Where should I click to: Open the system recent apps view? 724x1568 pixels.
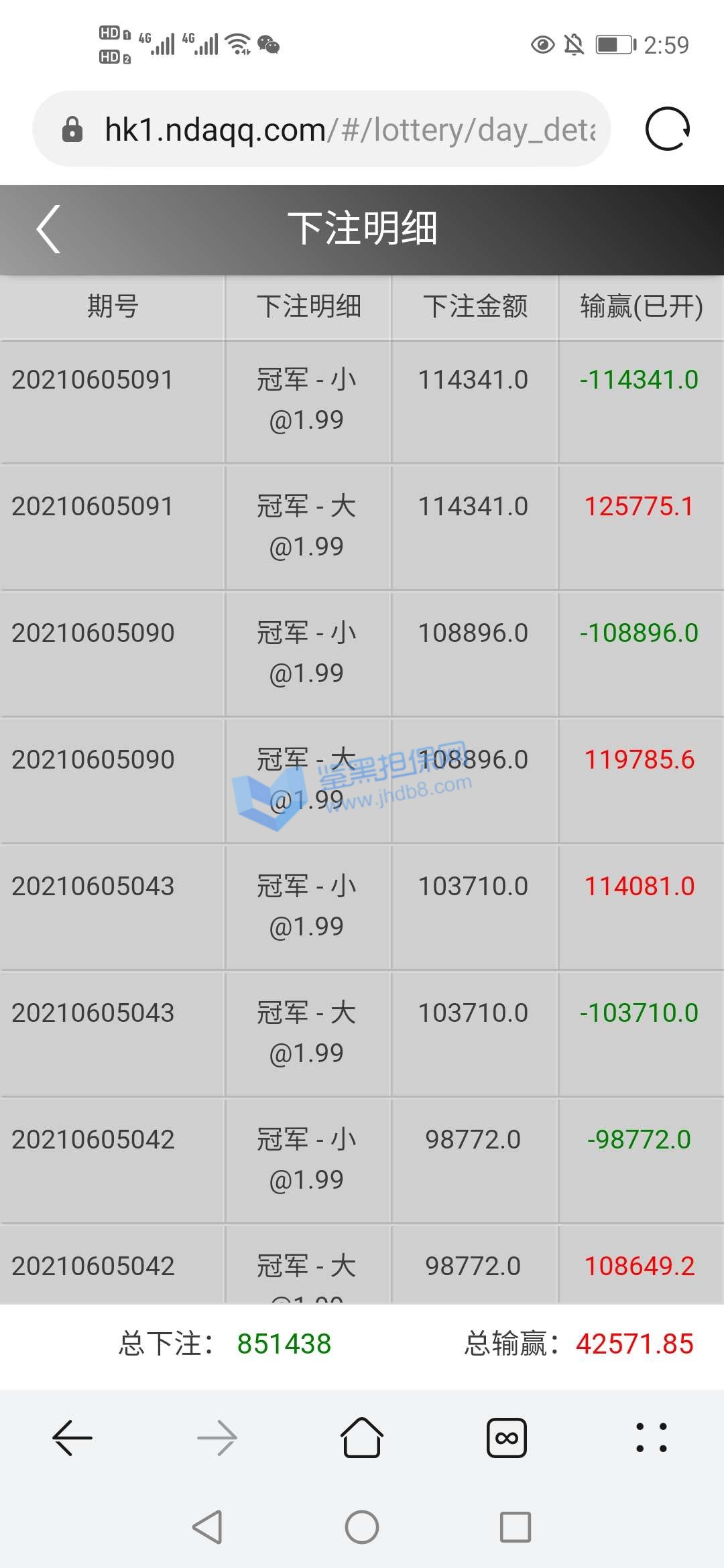516,1528
